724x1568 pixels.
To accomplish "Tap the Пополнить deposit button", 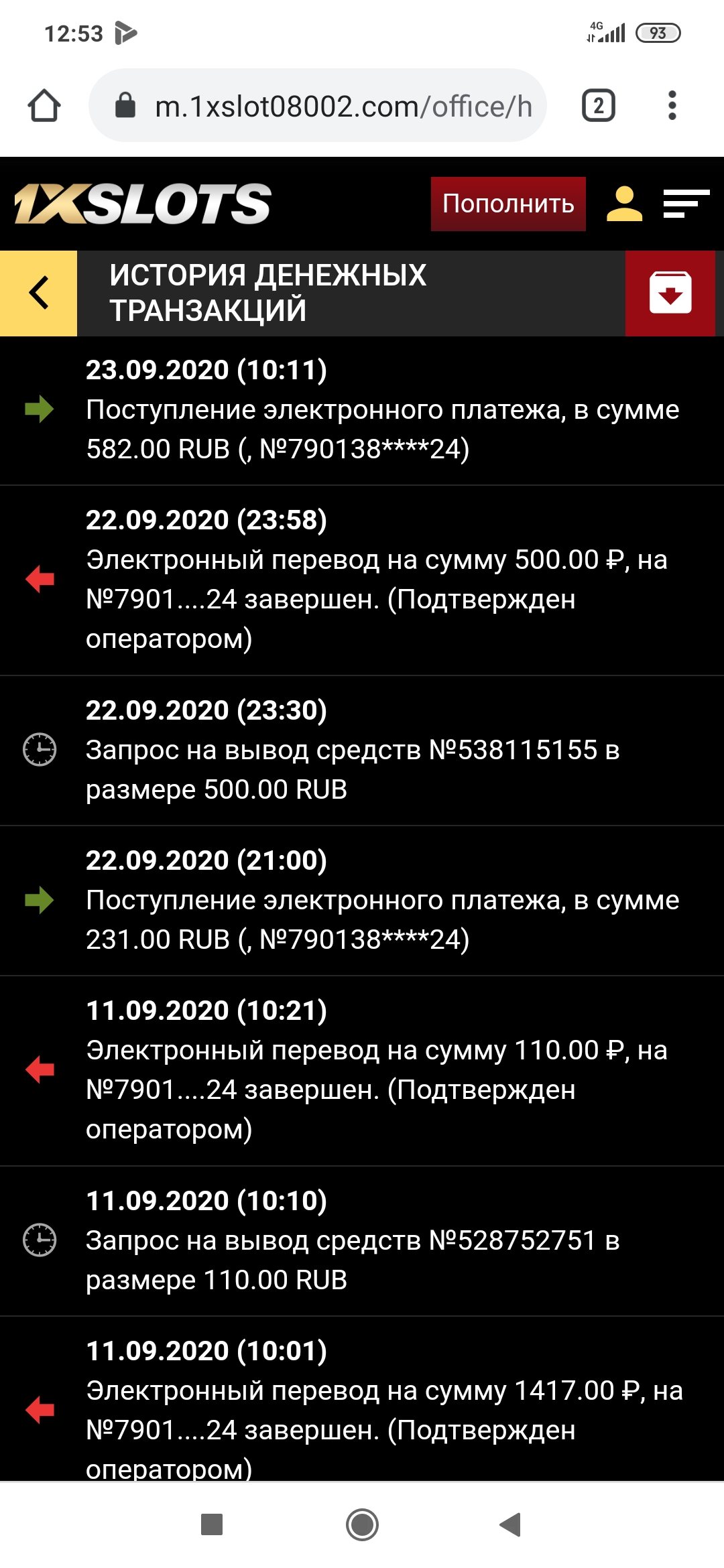I will pos(508,204).
